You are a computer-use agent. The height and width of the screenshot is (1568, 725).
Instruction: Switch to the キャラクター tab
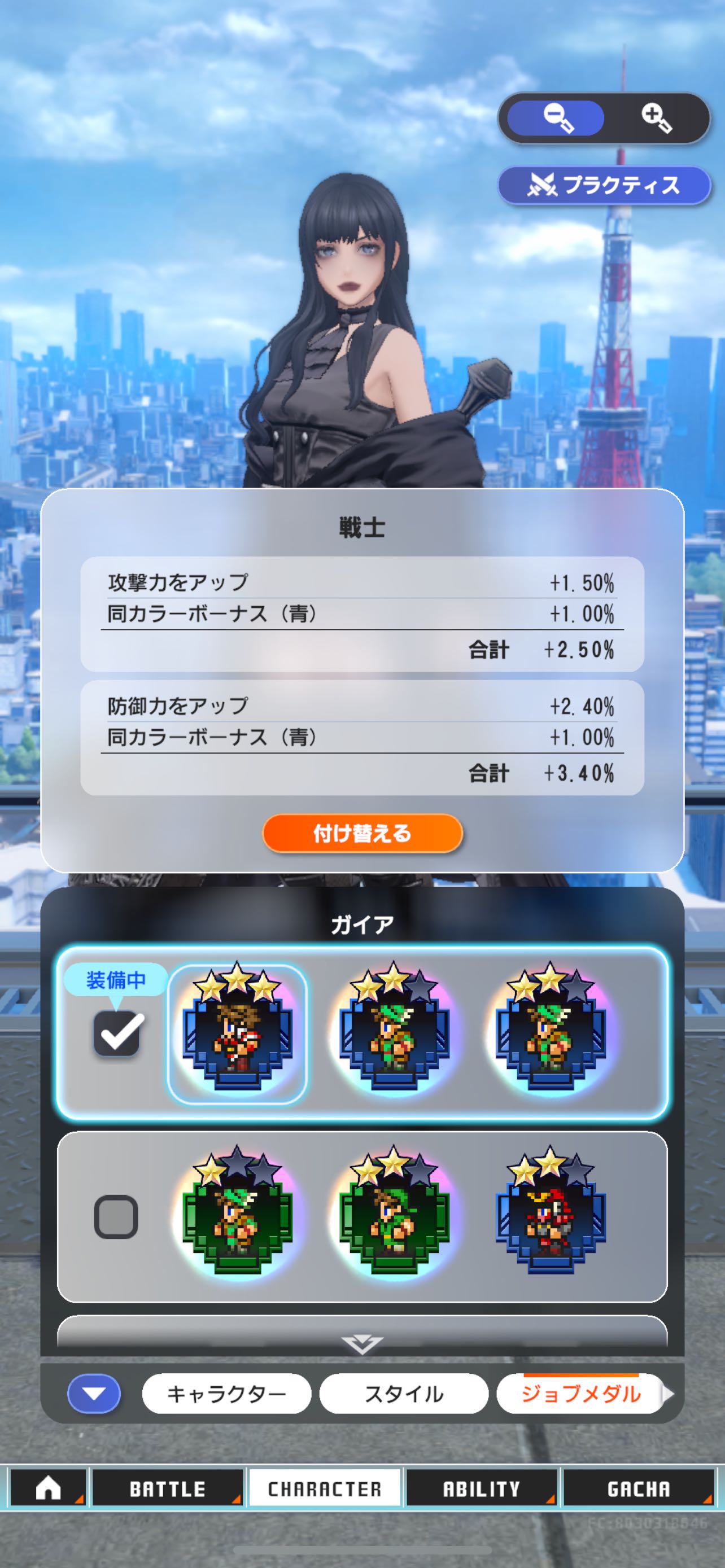click(x=226, y=1393)
